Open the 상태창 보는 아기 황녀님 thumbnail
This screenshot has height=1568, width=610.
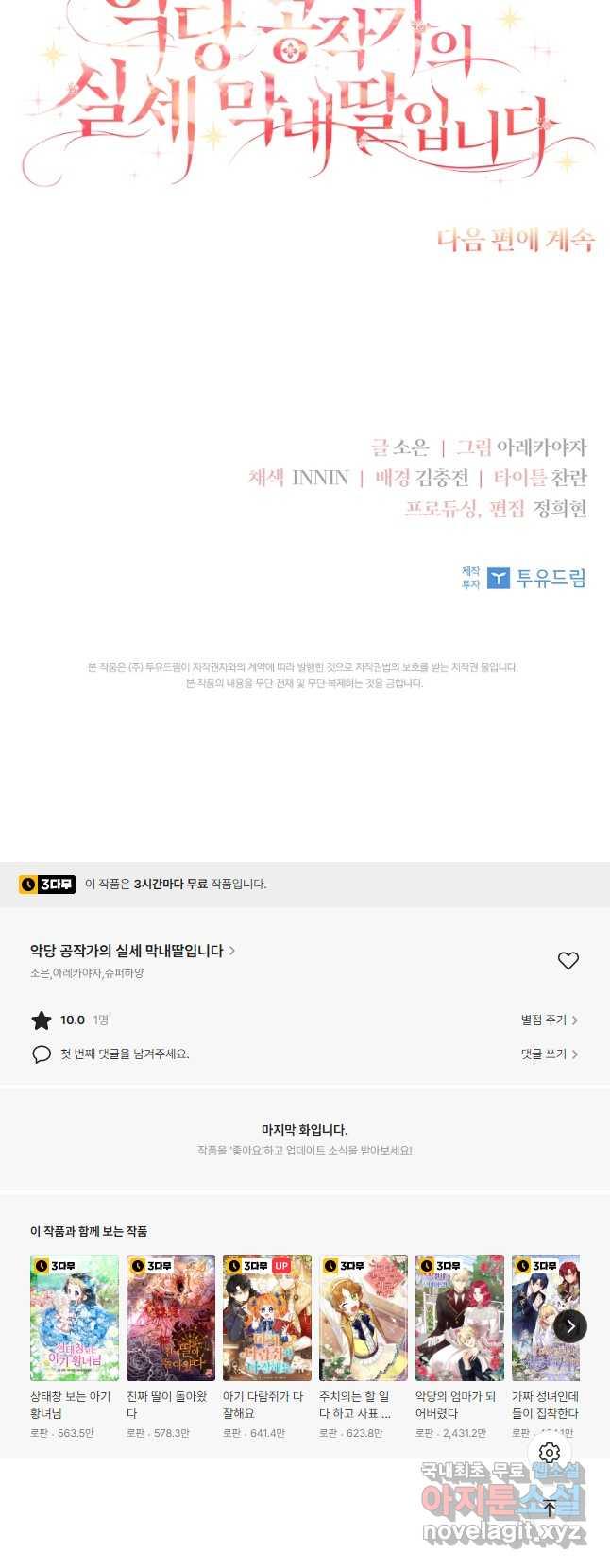75,1318
